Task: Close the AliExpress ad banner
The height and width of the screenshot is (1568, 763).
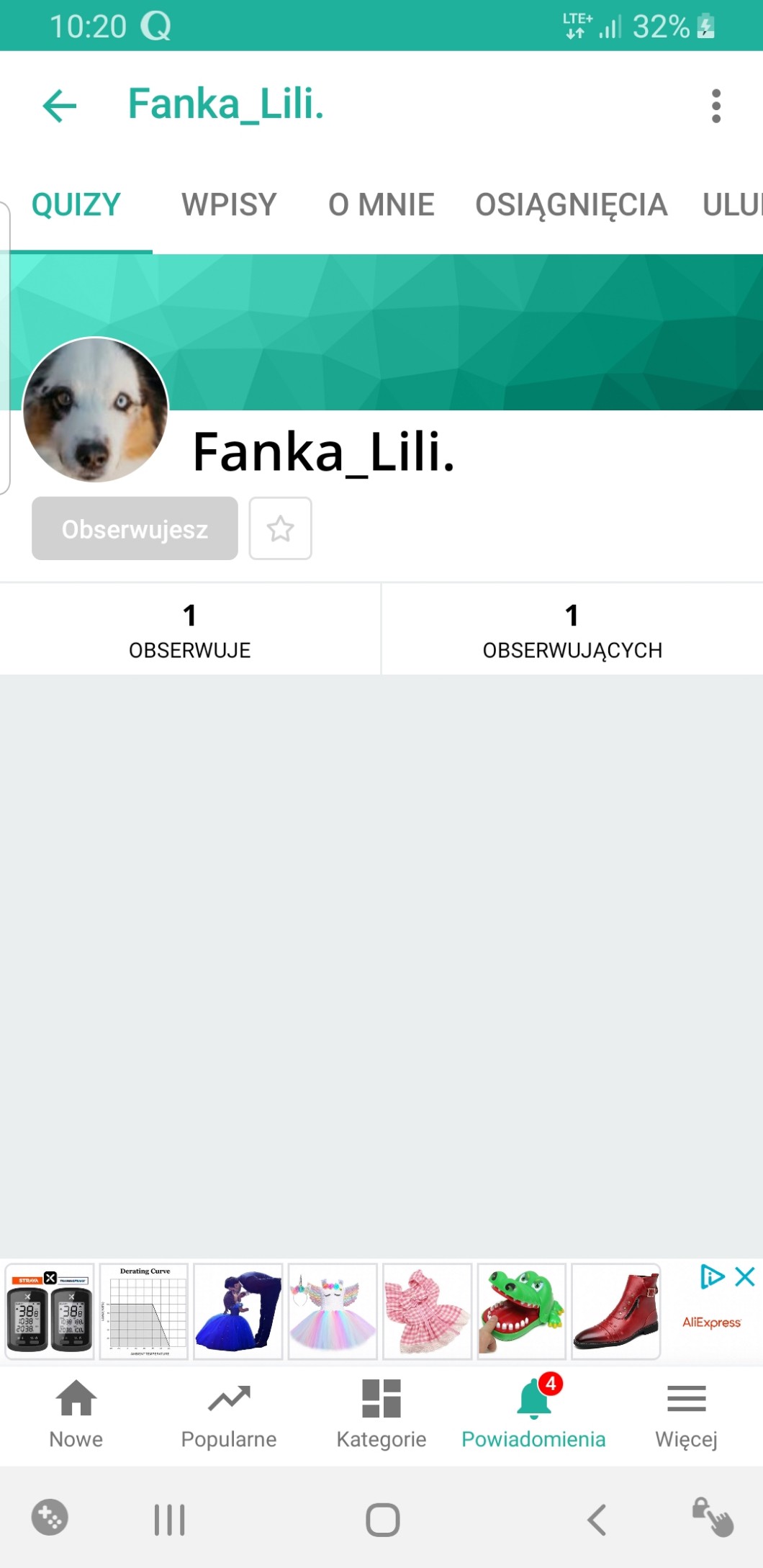Action: (x=745, y=1277)
